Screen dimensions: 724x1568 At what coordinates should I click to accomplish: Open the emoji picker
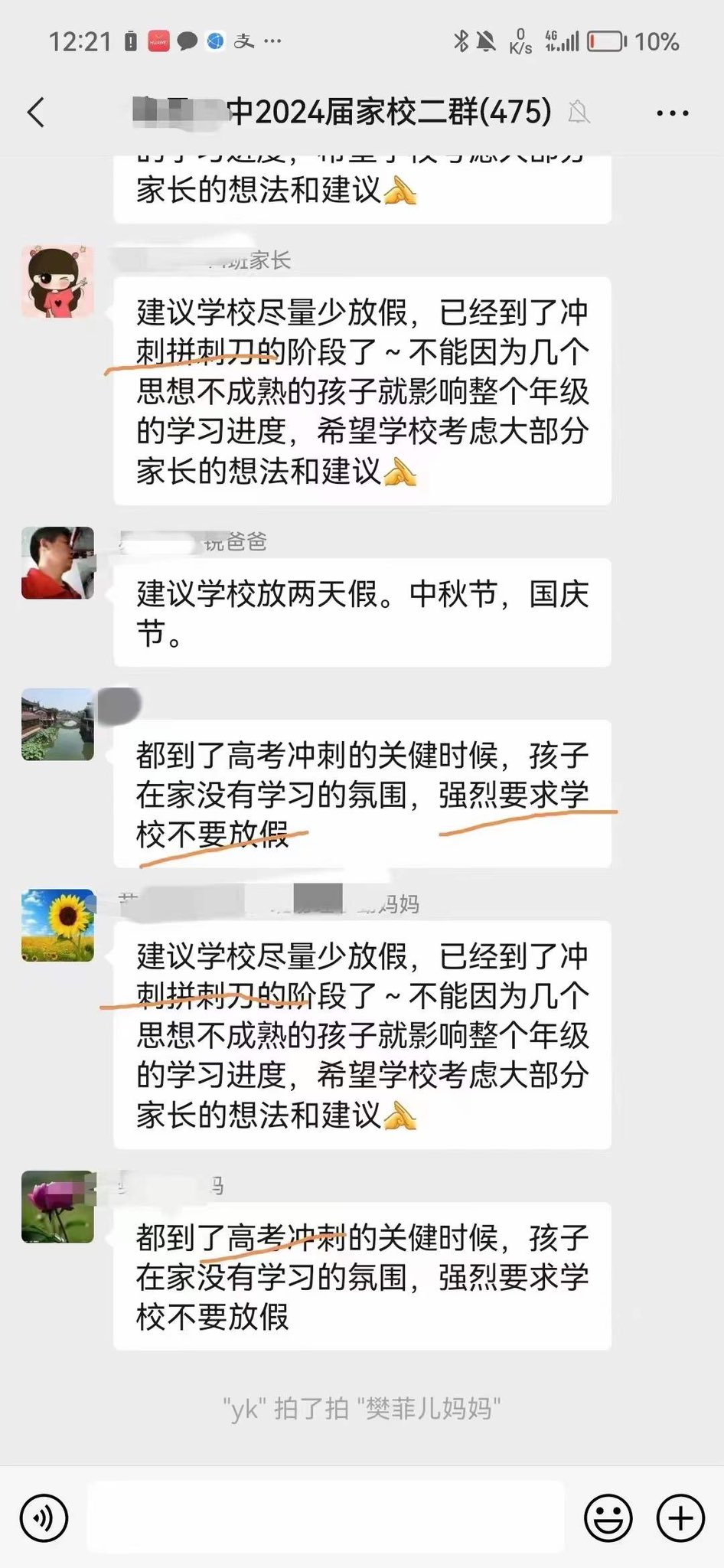point(608,1517)
